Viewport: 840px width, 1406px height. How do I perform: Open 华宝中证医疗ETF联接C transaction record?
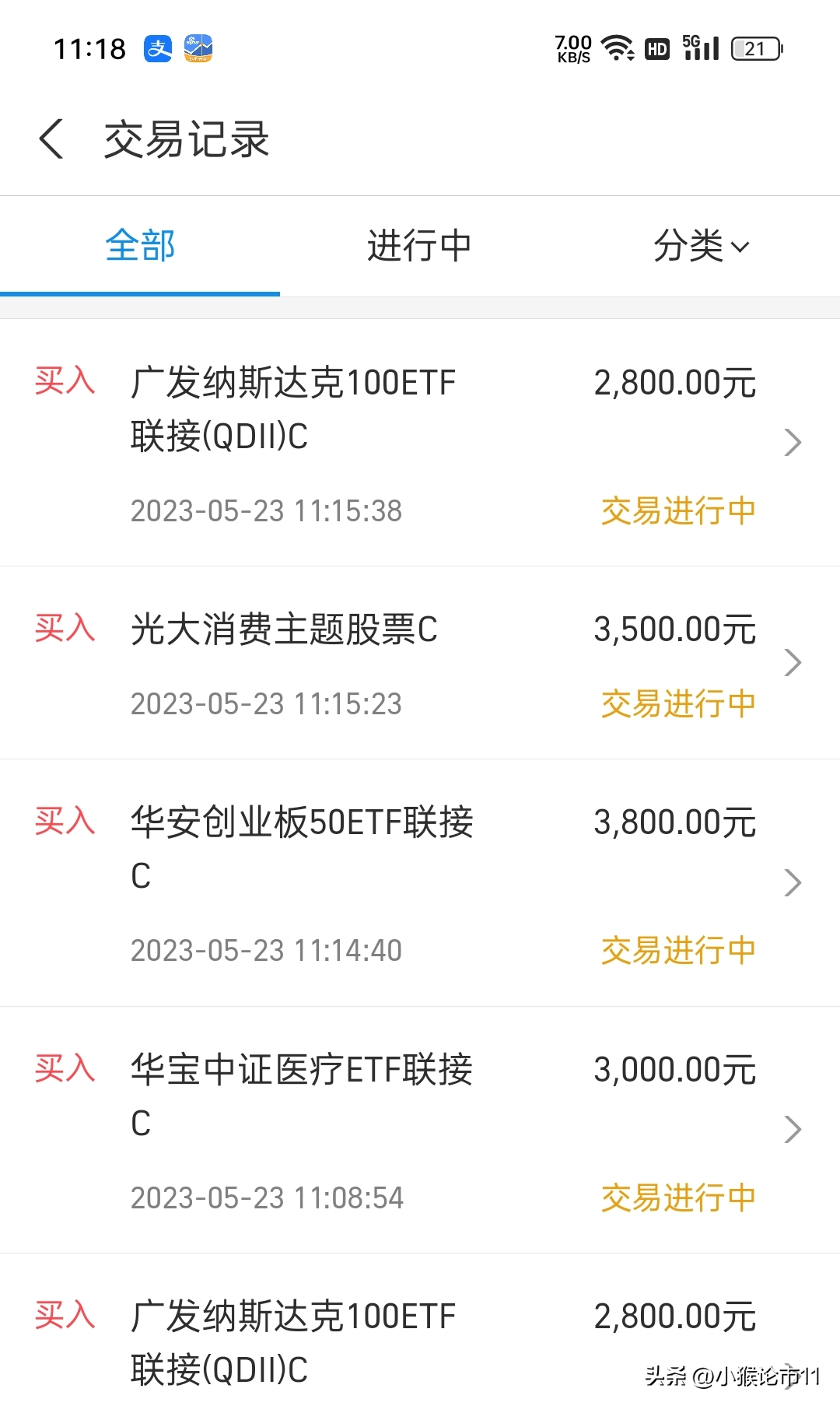coord(420,1130)
